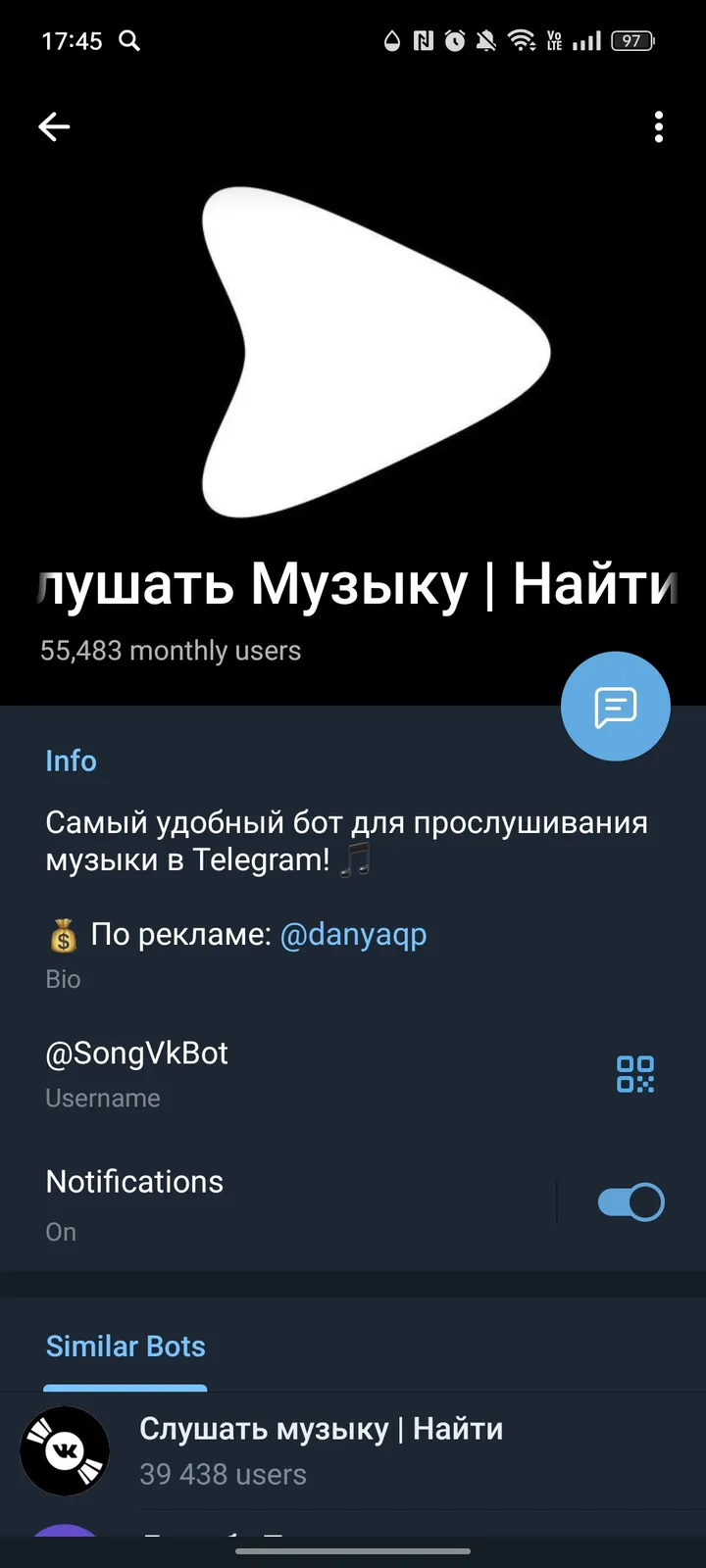Tap the bot's large profile picture

point(353,353)
